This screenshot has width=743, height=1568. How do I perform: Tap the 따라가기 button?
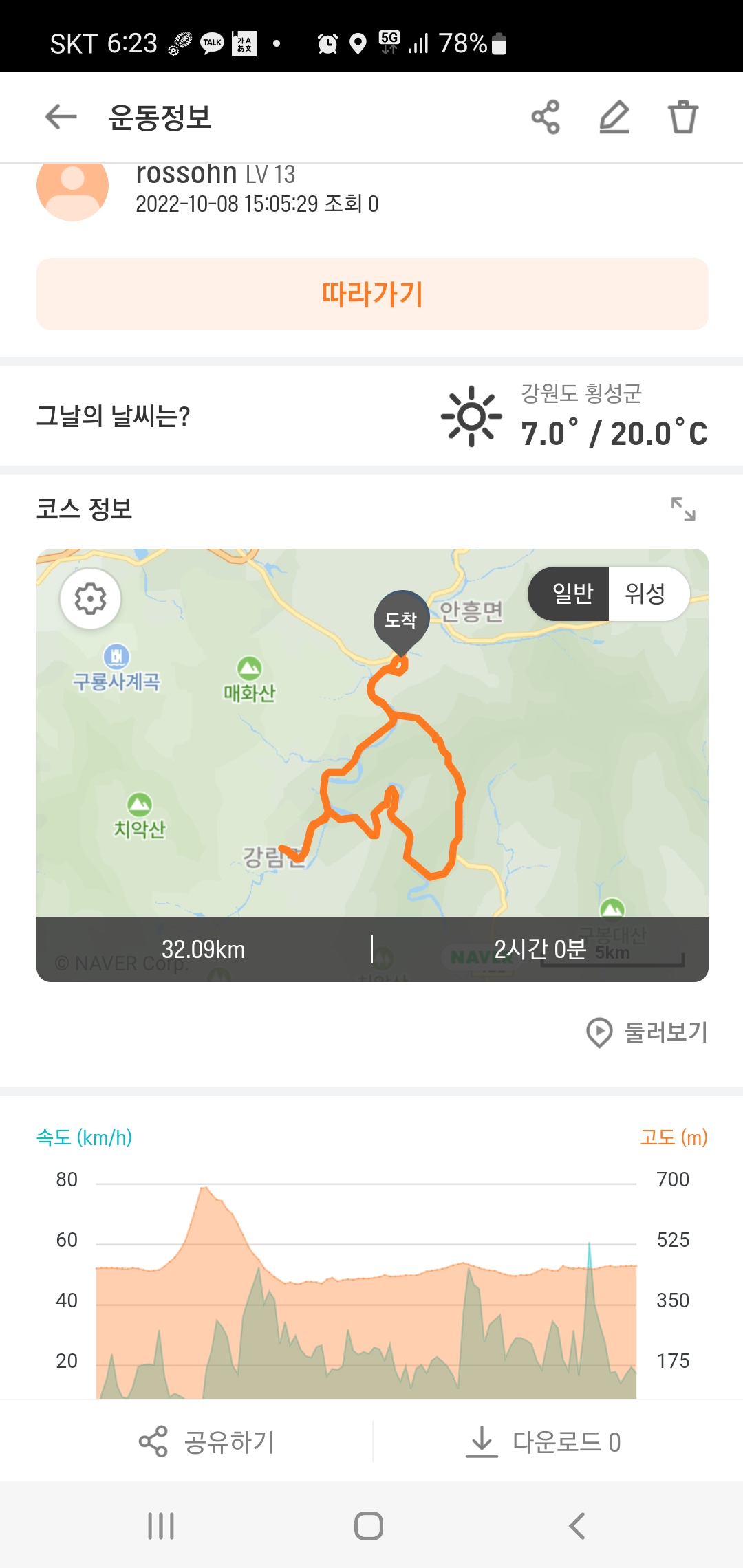click(372, 294)
